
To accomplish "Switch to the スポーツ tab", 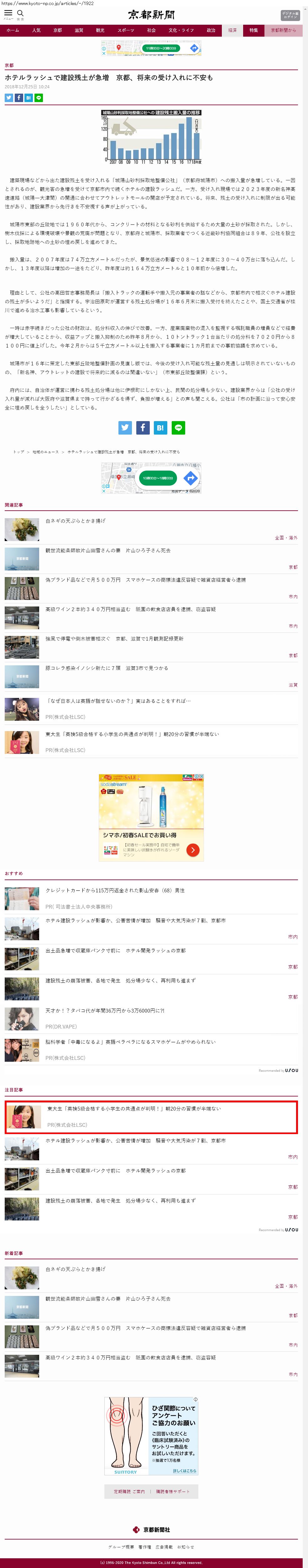I will (x=125, y=30).
